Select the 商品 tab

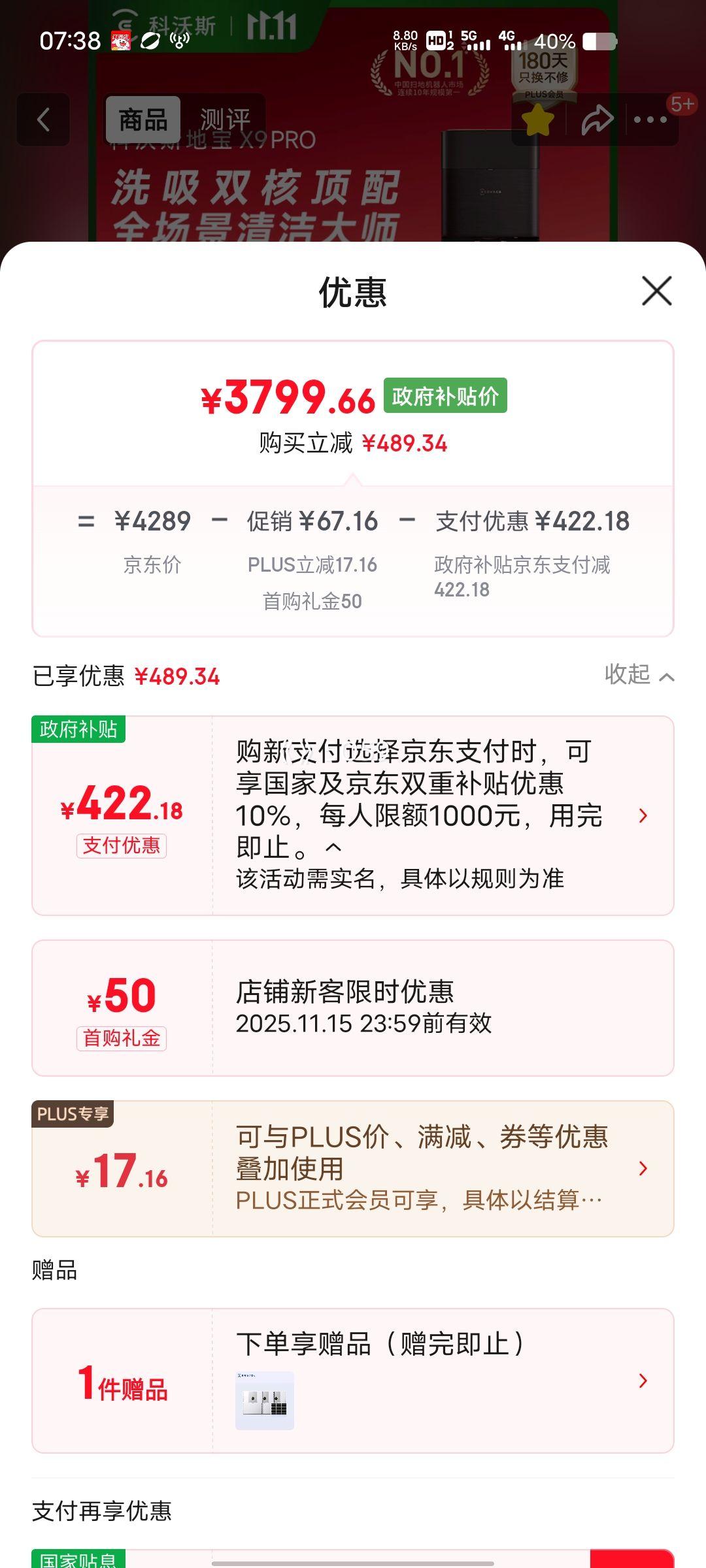(x=143, y=120)
